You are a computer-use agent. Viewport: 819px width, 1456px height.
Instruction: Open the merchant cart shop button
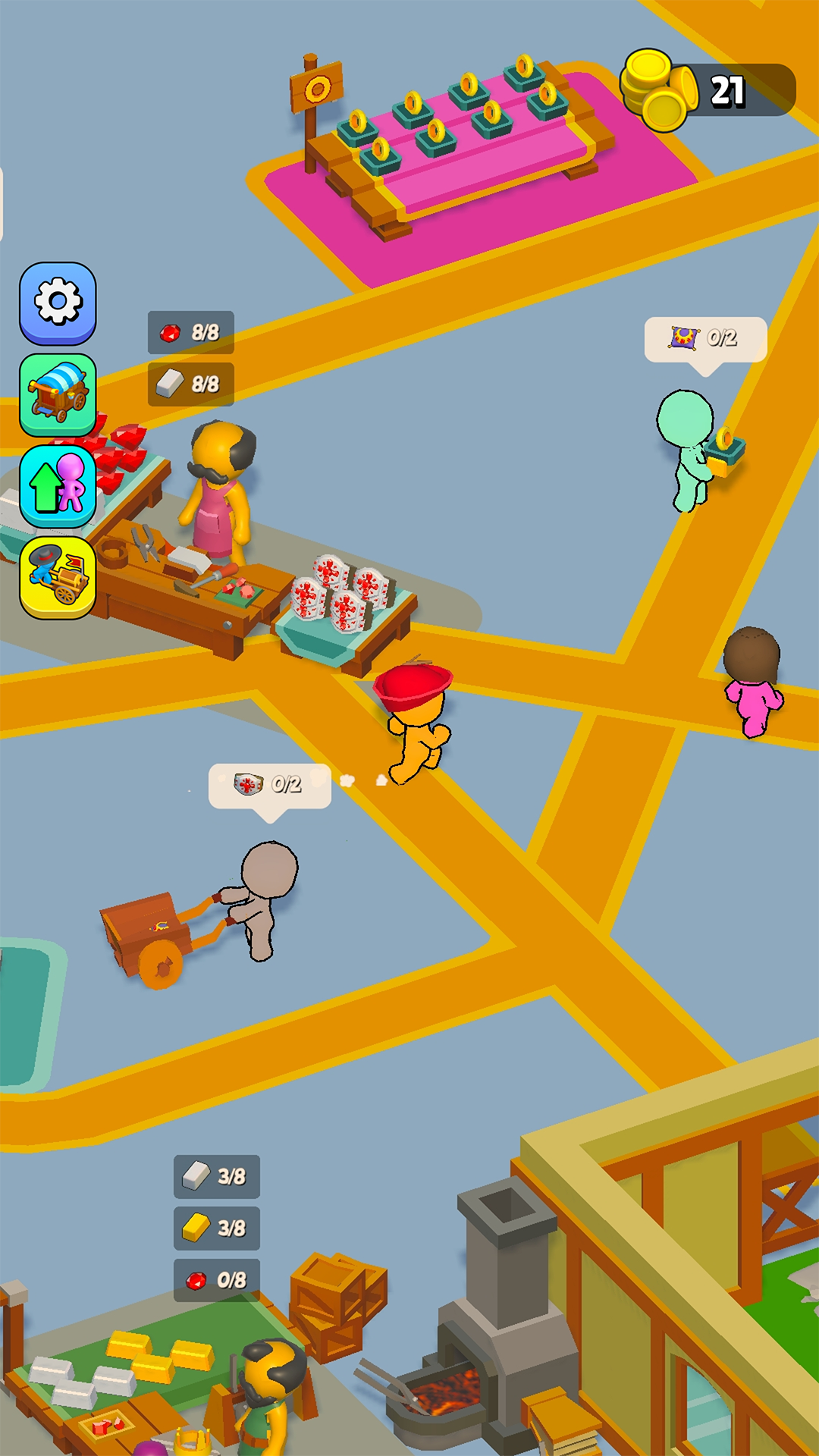pyautogui.click(x=58, y=394)
